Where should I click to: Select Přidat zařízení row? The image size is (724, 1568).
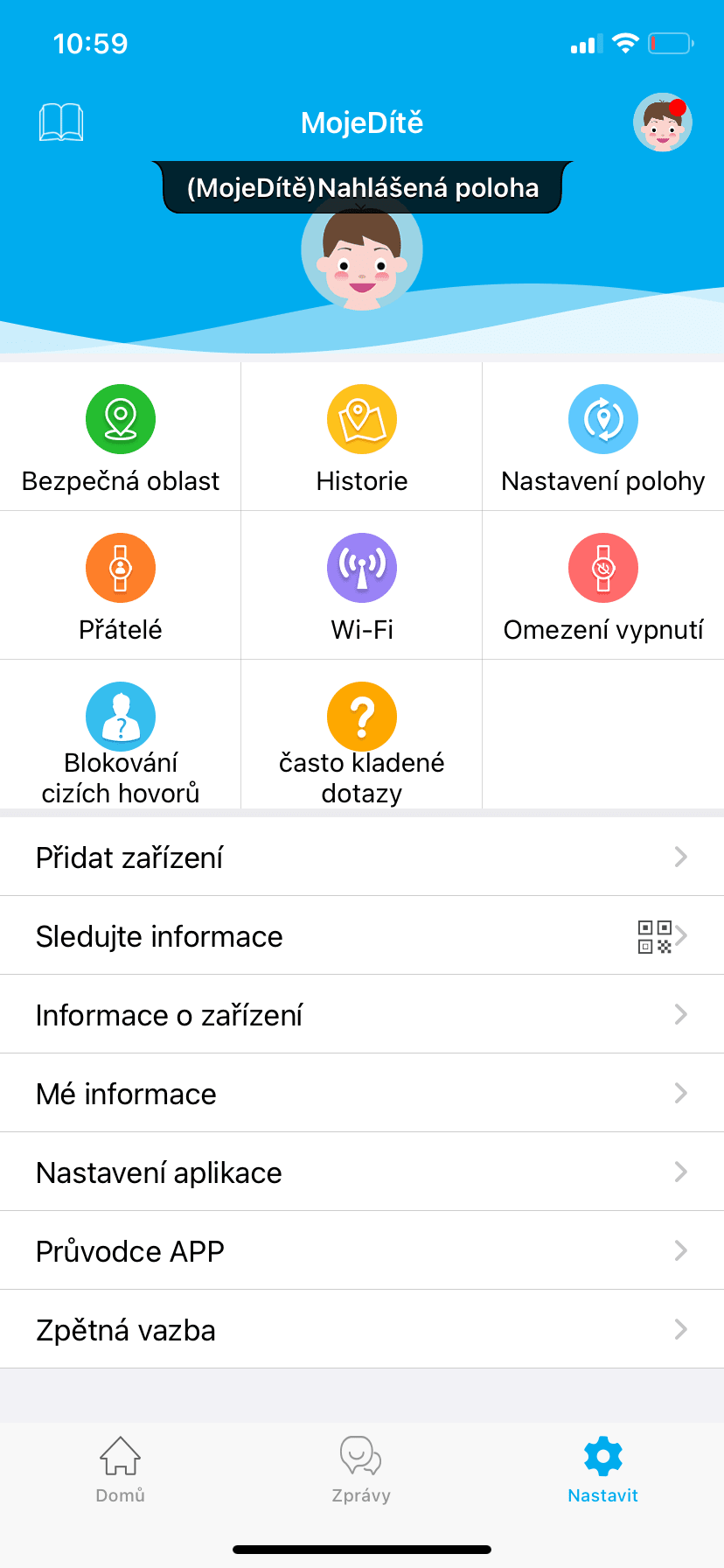pyautogui.click(x=362, y=857)
